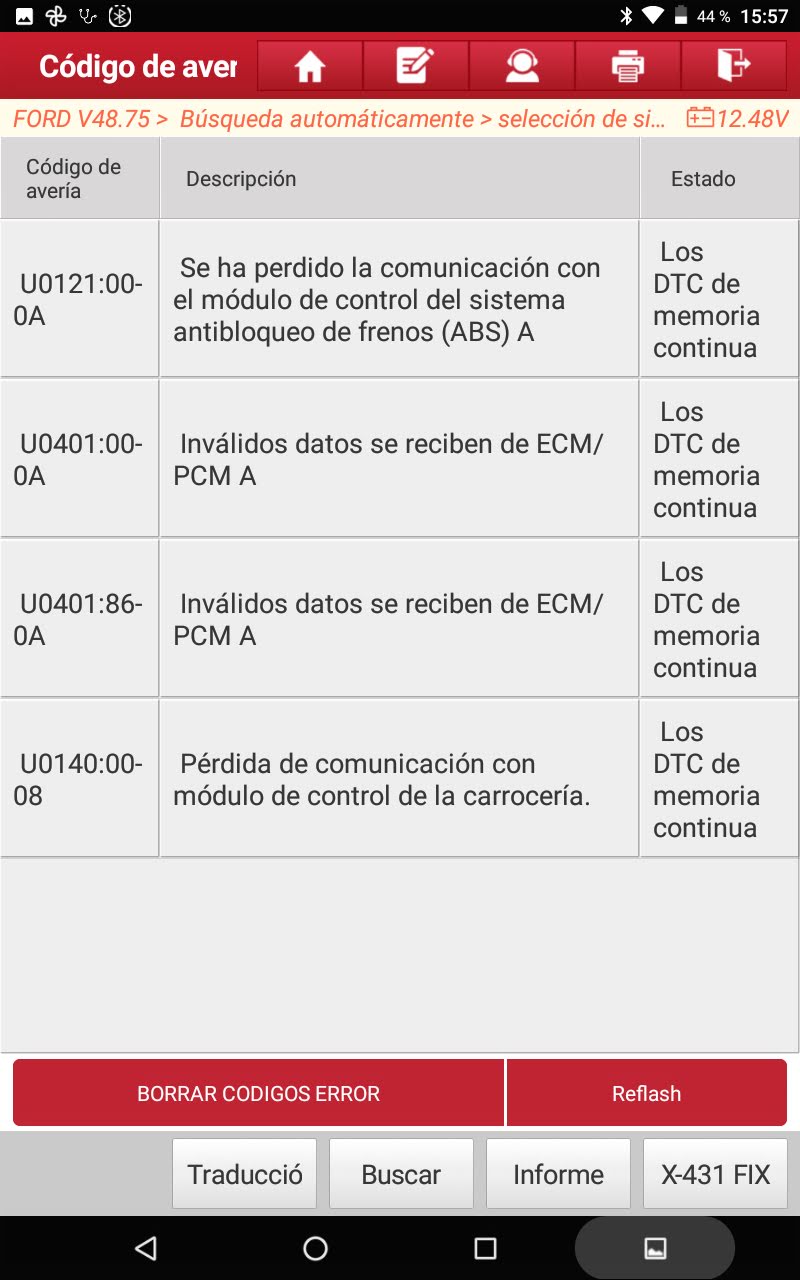Viewport: 800px width, 1280px height.
Task: Print the fault code list
Action: [627, 66]
